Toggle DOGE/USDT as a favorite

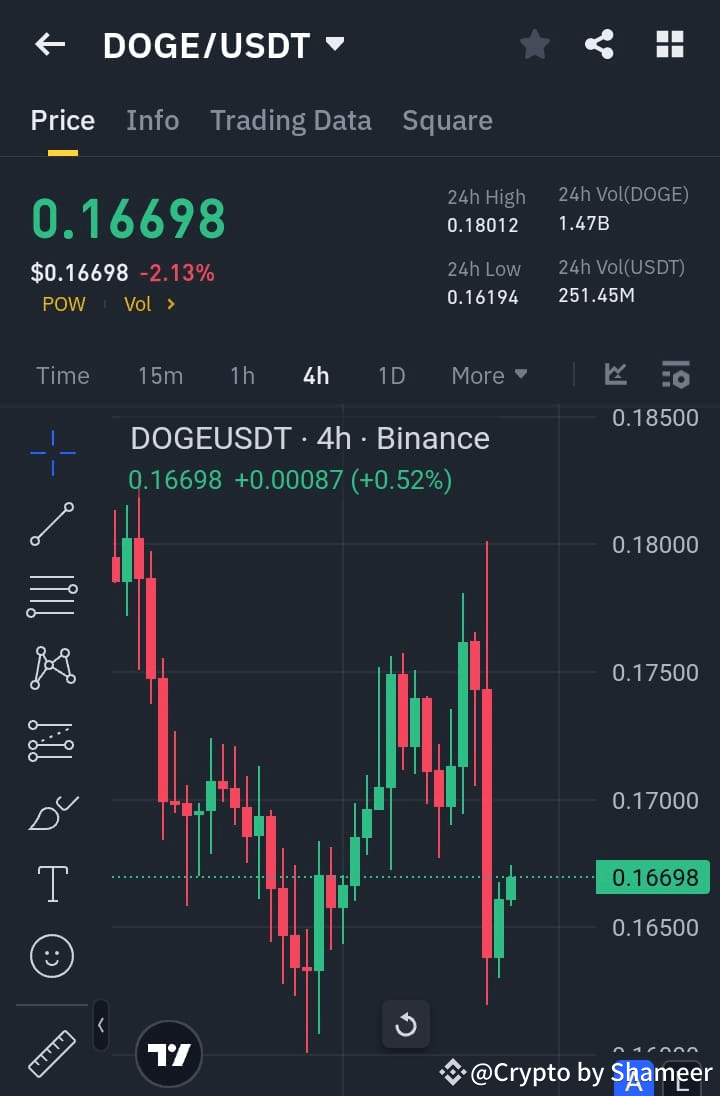(x=534, y=44)
